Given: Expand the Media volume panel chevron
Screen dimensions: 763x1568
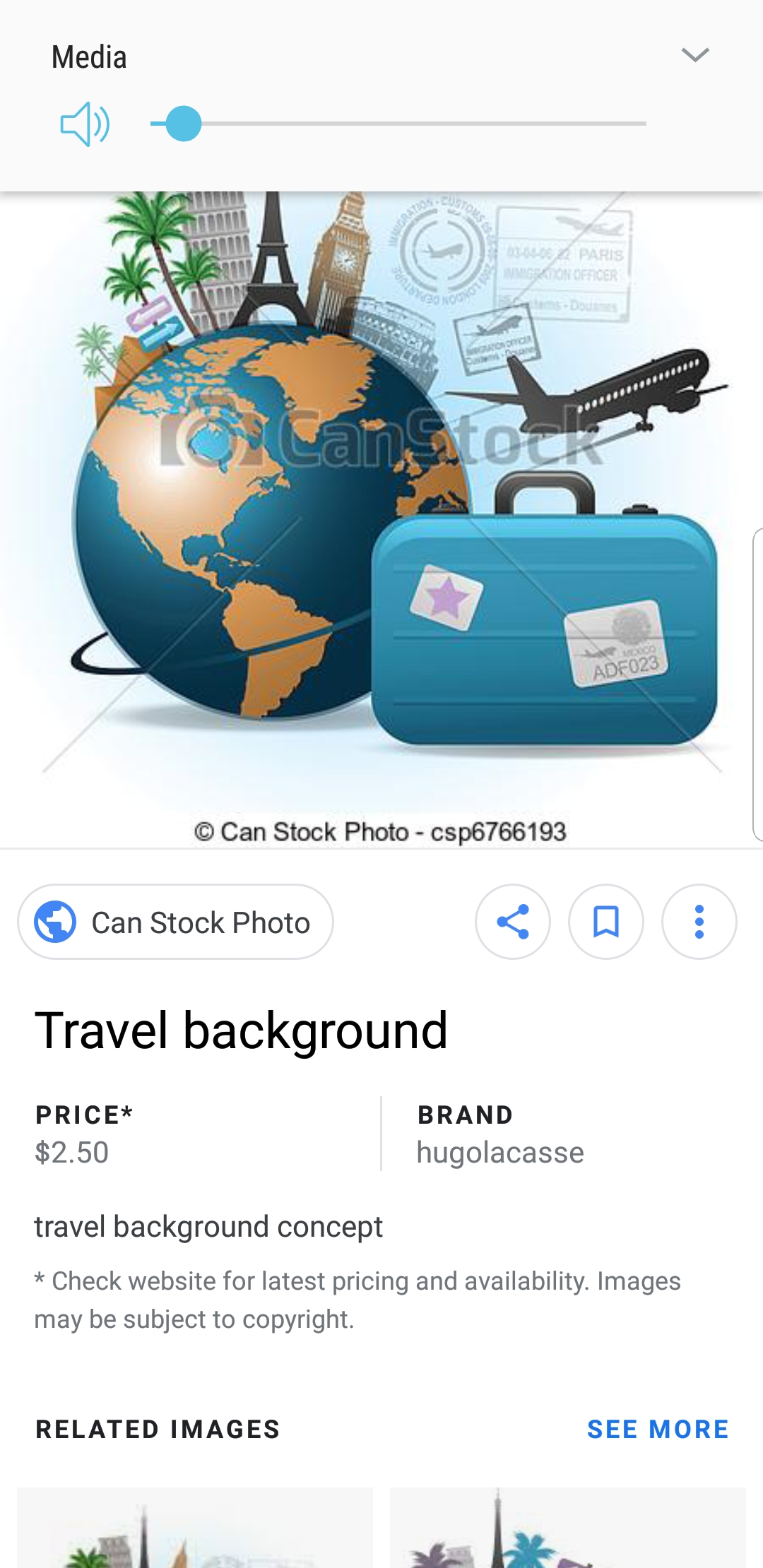Looking at the screenshot, I should [695, 55].
